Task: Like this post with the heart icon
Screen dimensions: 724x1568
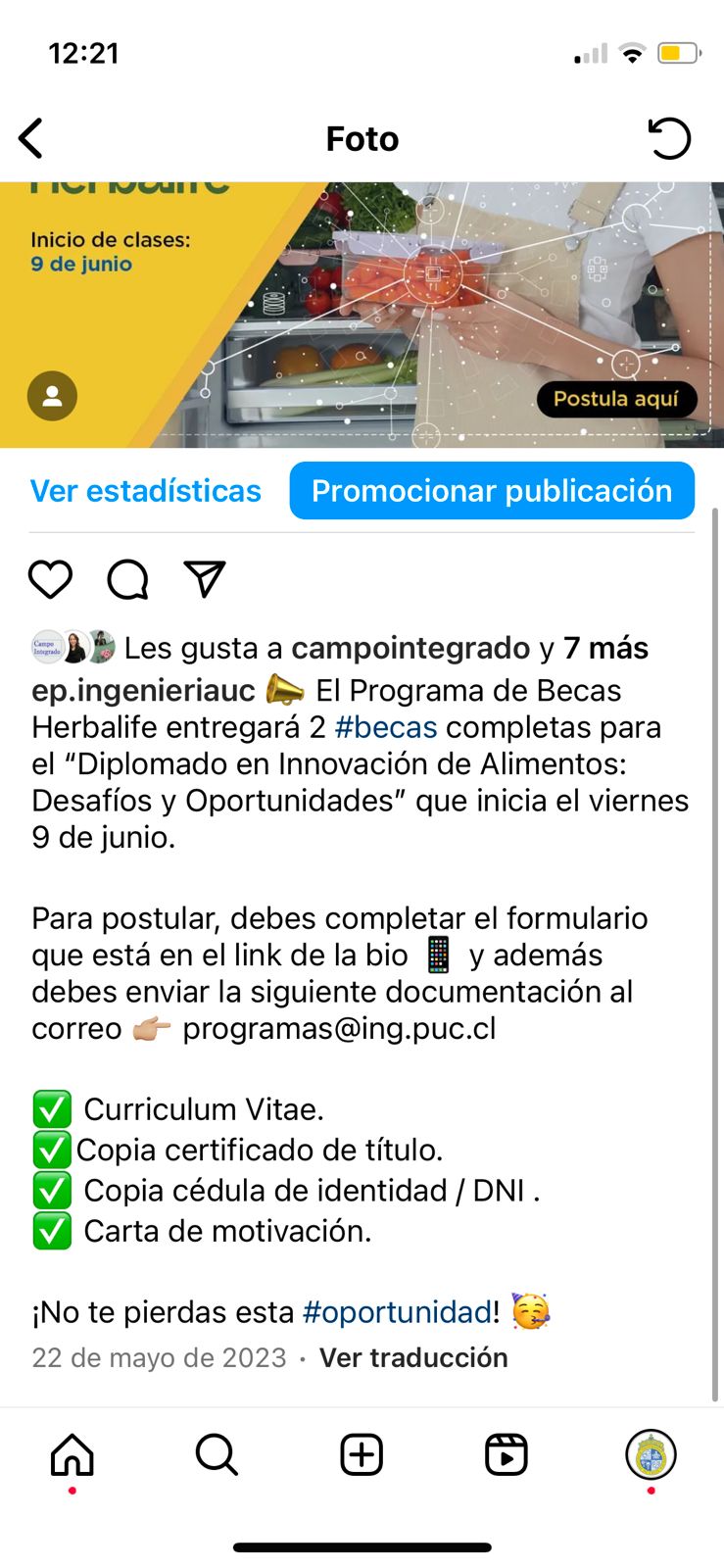Action: 50,579
